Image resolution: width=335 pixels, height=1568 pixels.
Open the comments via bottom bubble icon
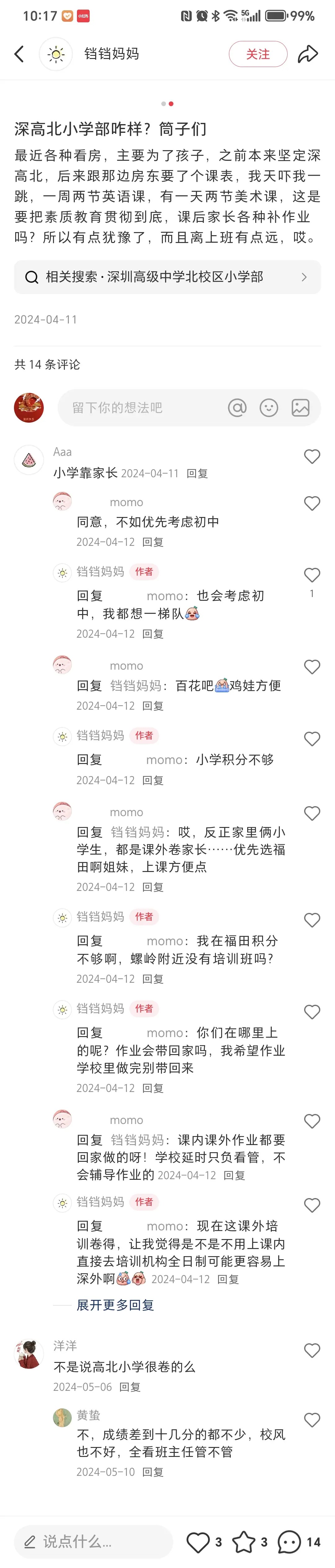tap(289, 1542)
